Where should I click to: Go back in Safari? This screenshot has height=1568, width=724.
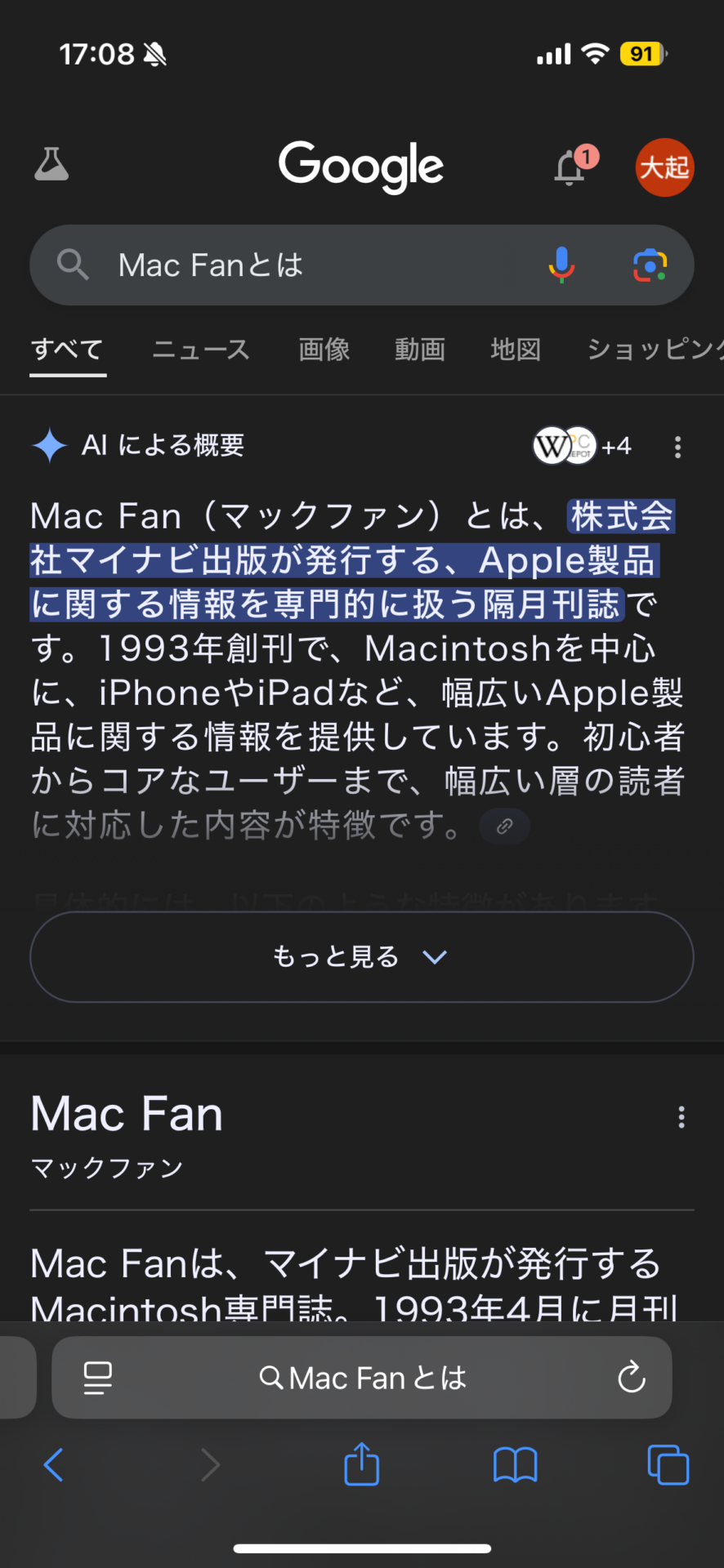tap(54, 1464)
